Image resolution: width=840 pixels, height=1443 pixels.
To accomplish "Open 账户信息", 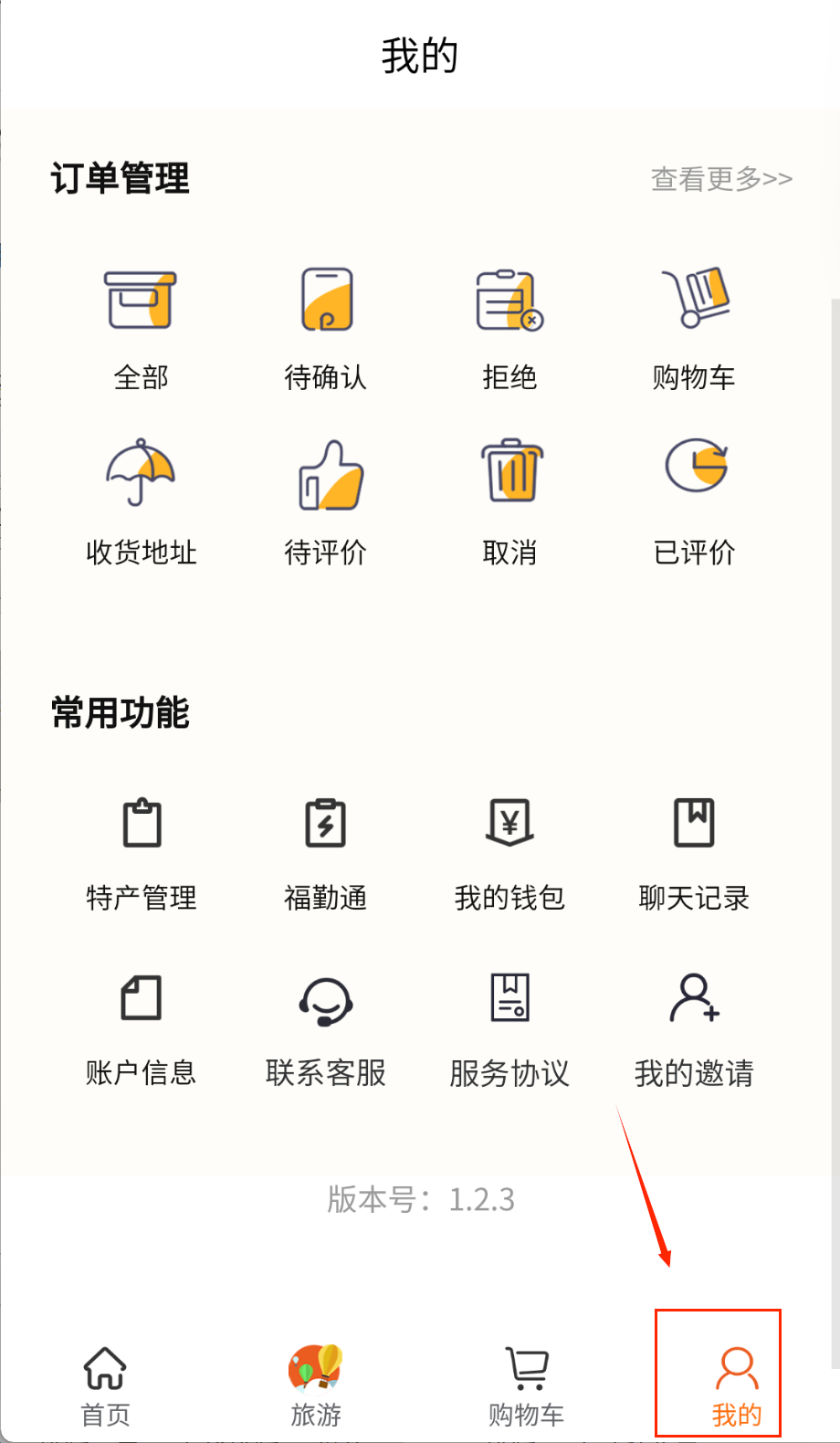I will 141,1028.
